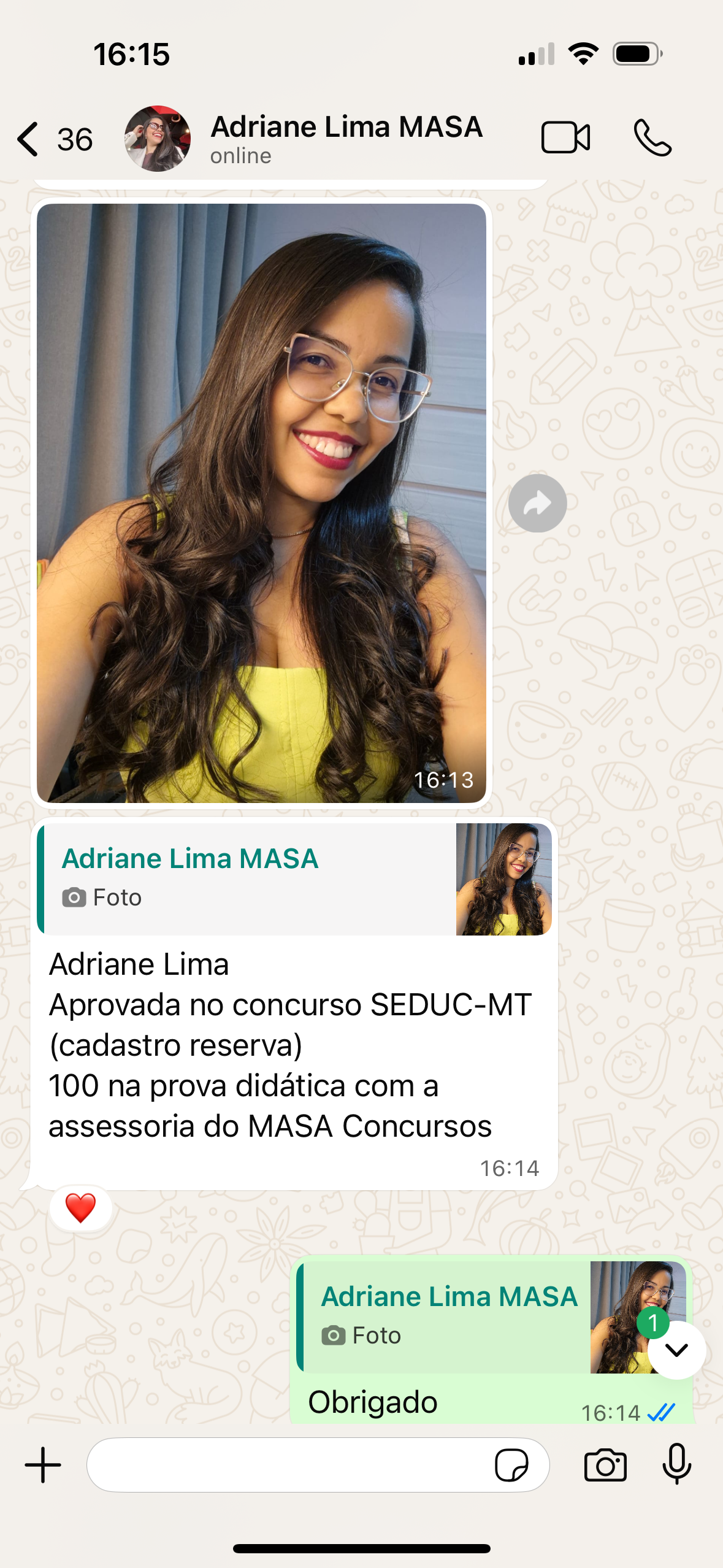Tap the back arrow to return to chats

(x=27, y=137)
